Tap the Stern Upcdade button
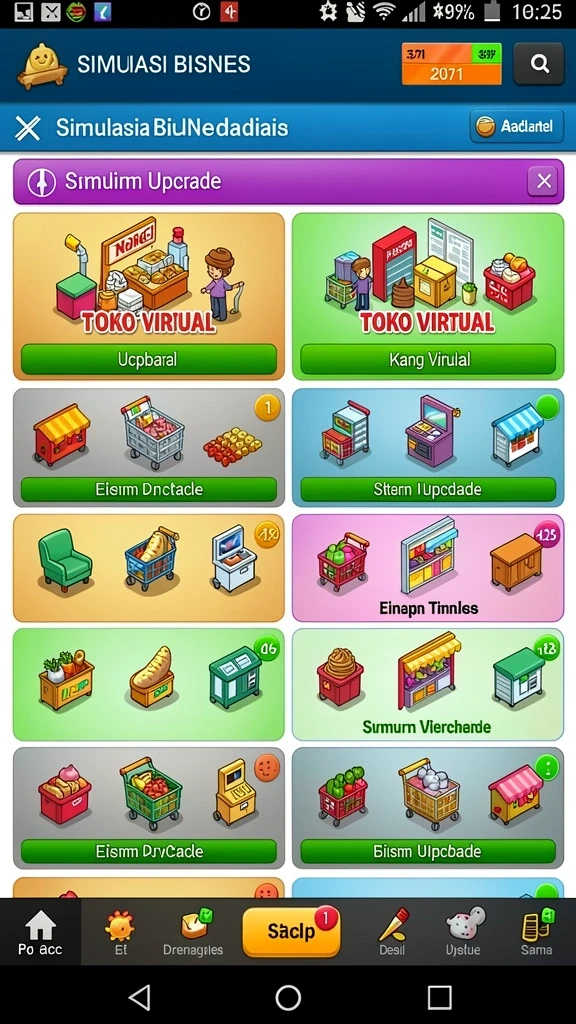 click(x=428, y=489)
